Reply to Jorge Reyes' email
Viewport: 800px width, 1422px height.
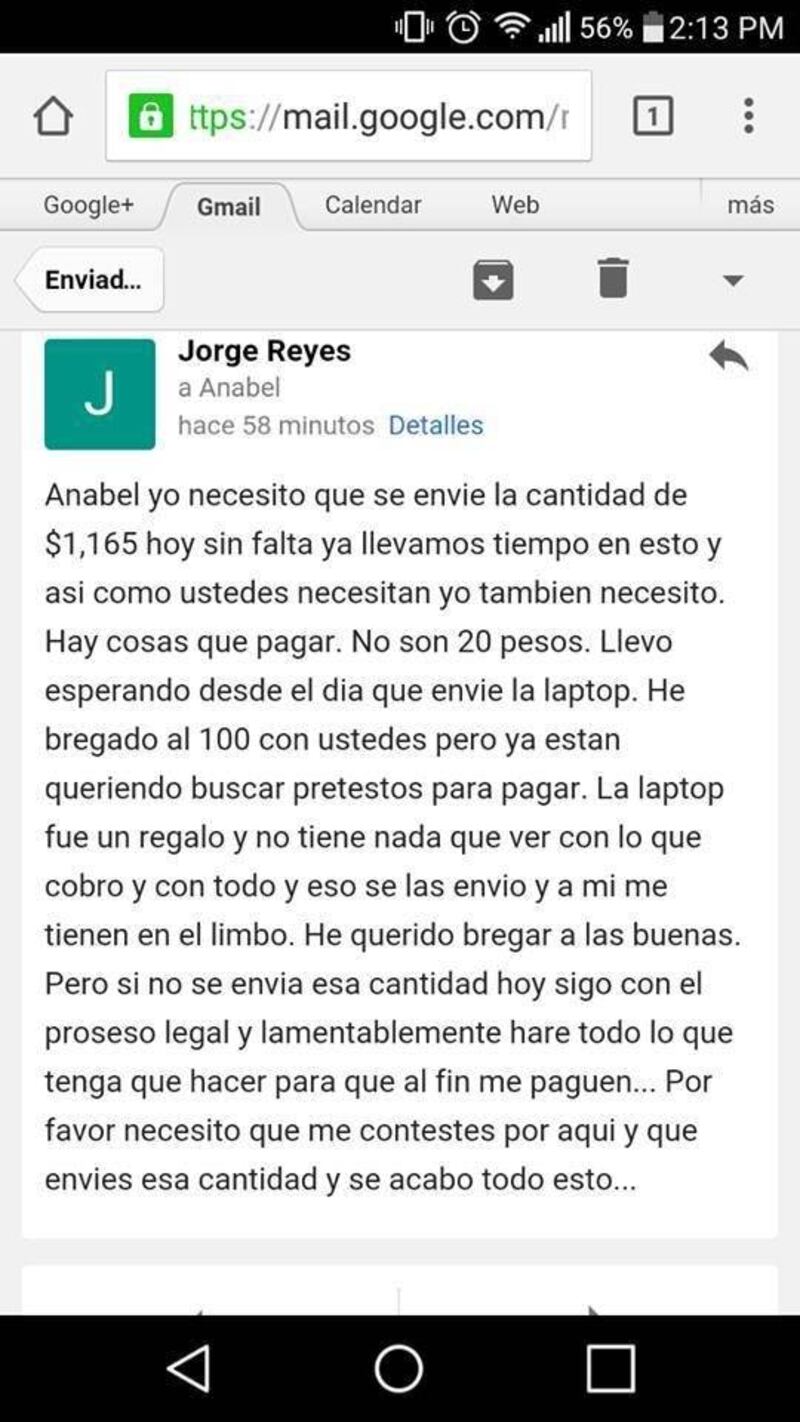728,355
